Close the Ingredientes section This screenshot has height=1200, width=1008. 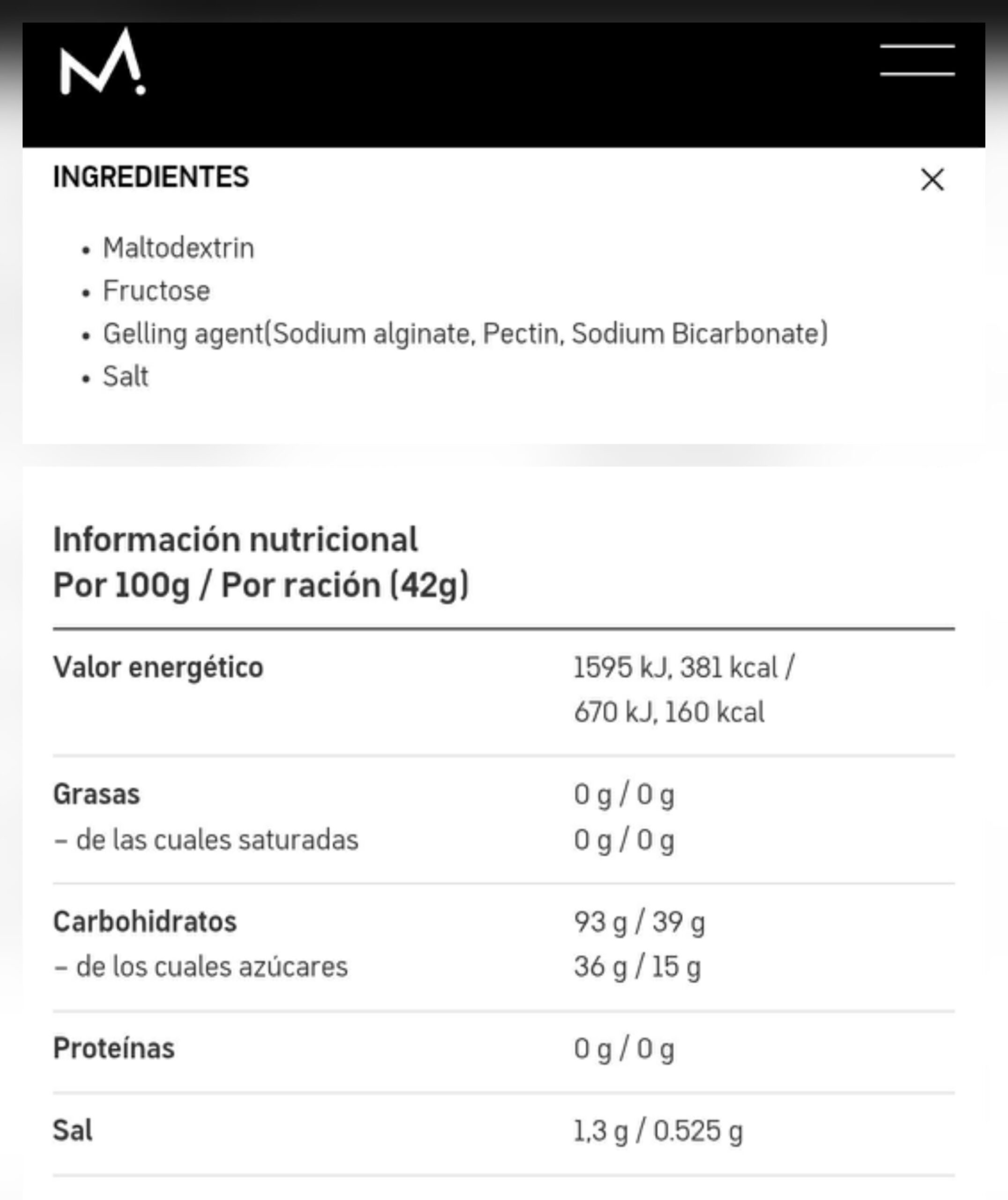click(932, 180)
